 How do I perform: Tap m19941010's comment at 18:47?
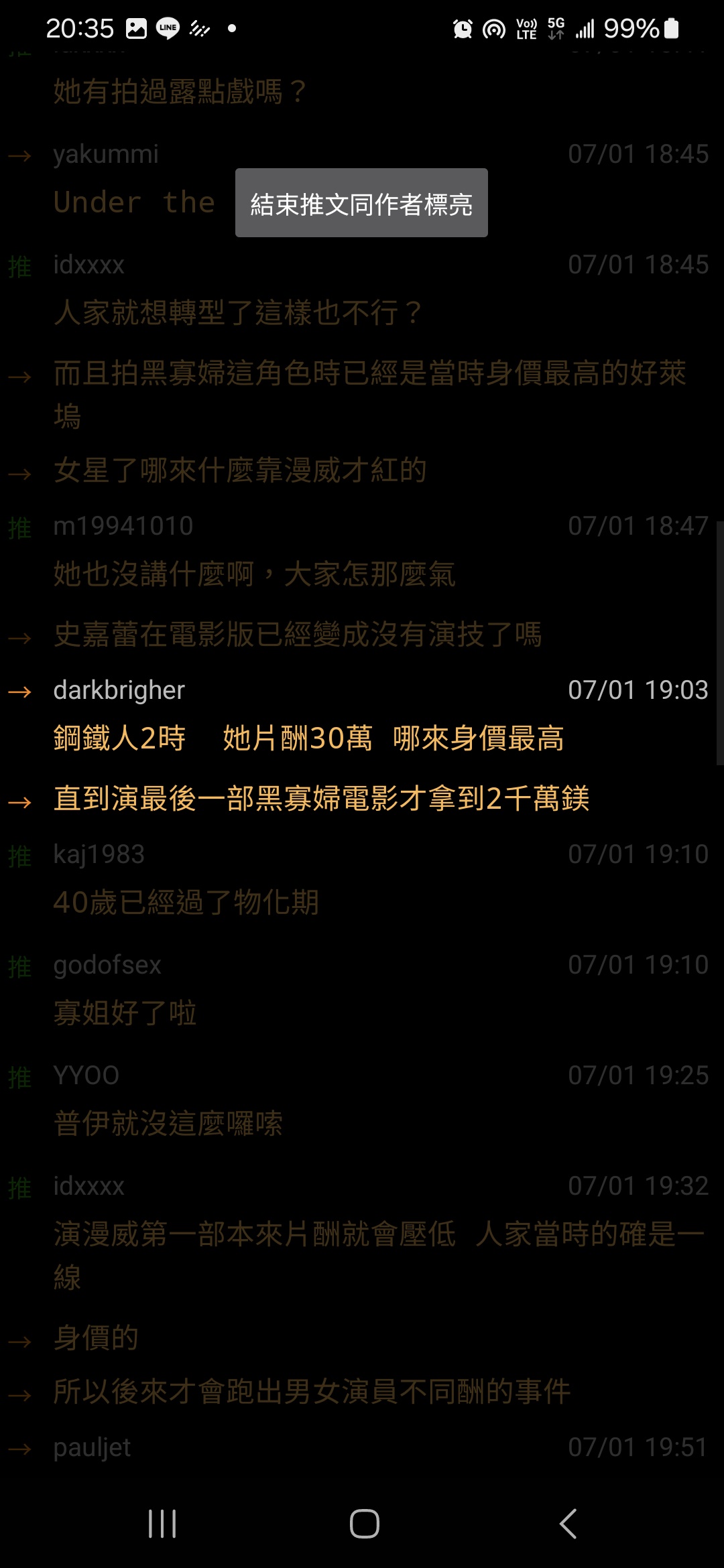(362, 551)
